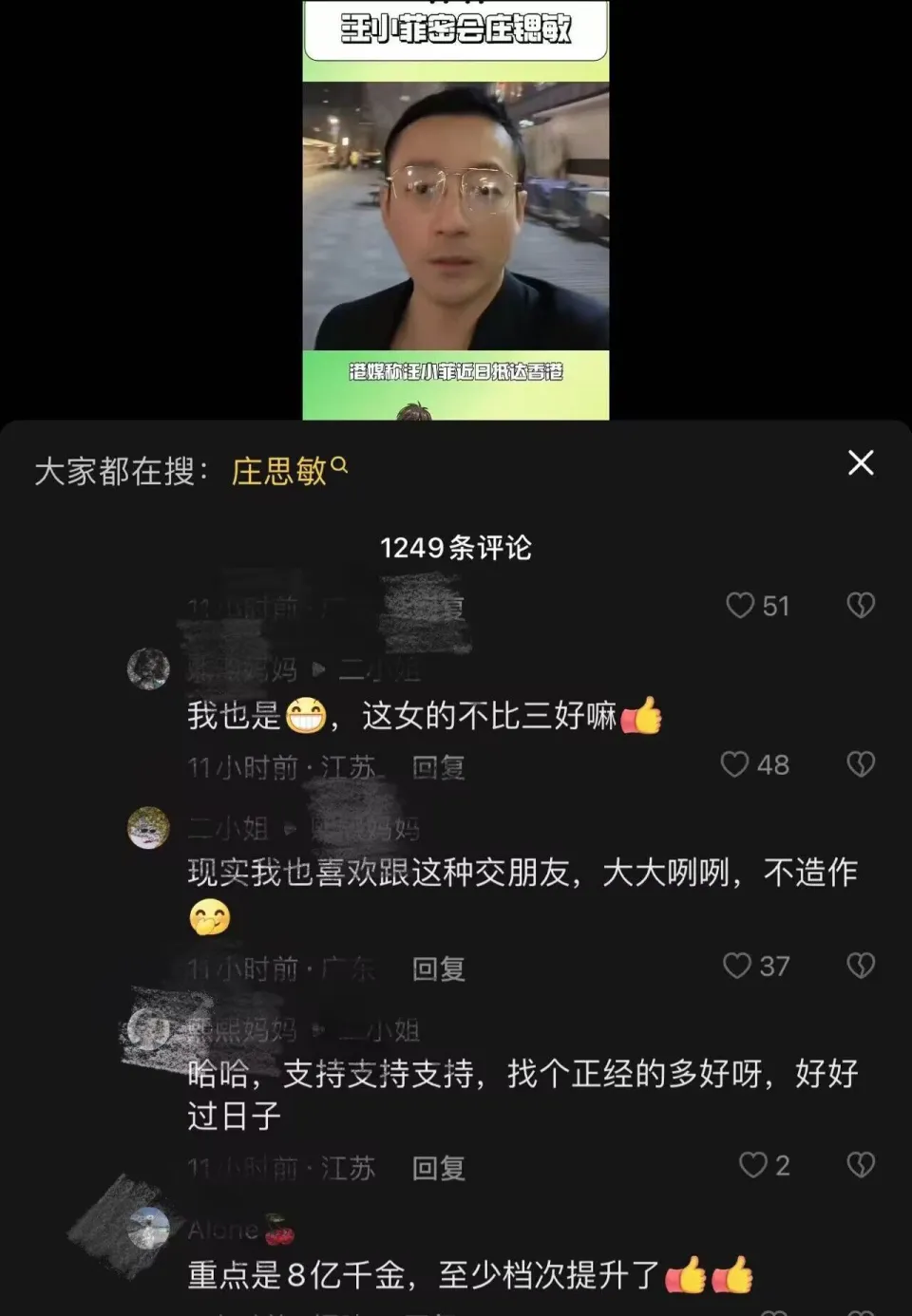This screenshot has width=912, height=1316.
Task: Open avatar of commenter on 这女的不比三好嘛
Action: coord(148,668)
